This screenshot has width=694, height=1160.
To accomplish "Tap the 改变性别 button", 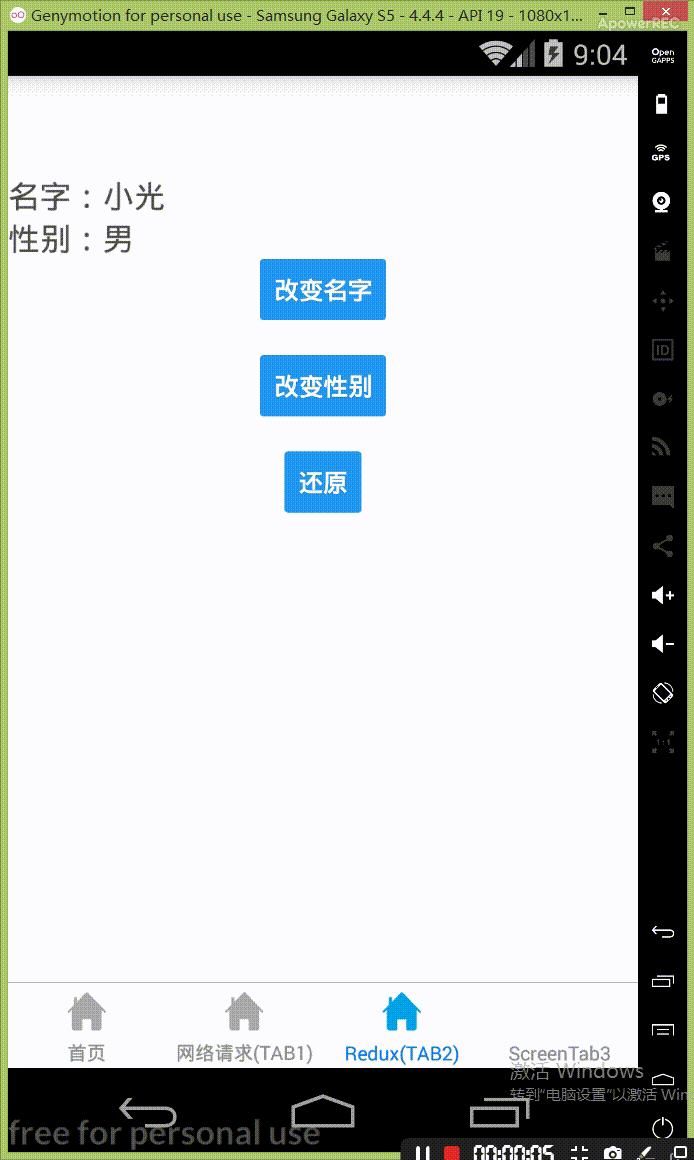I will pos(322,386).
